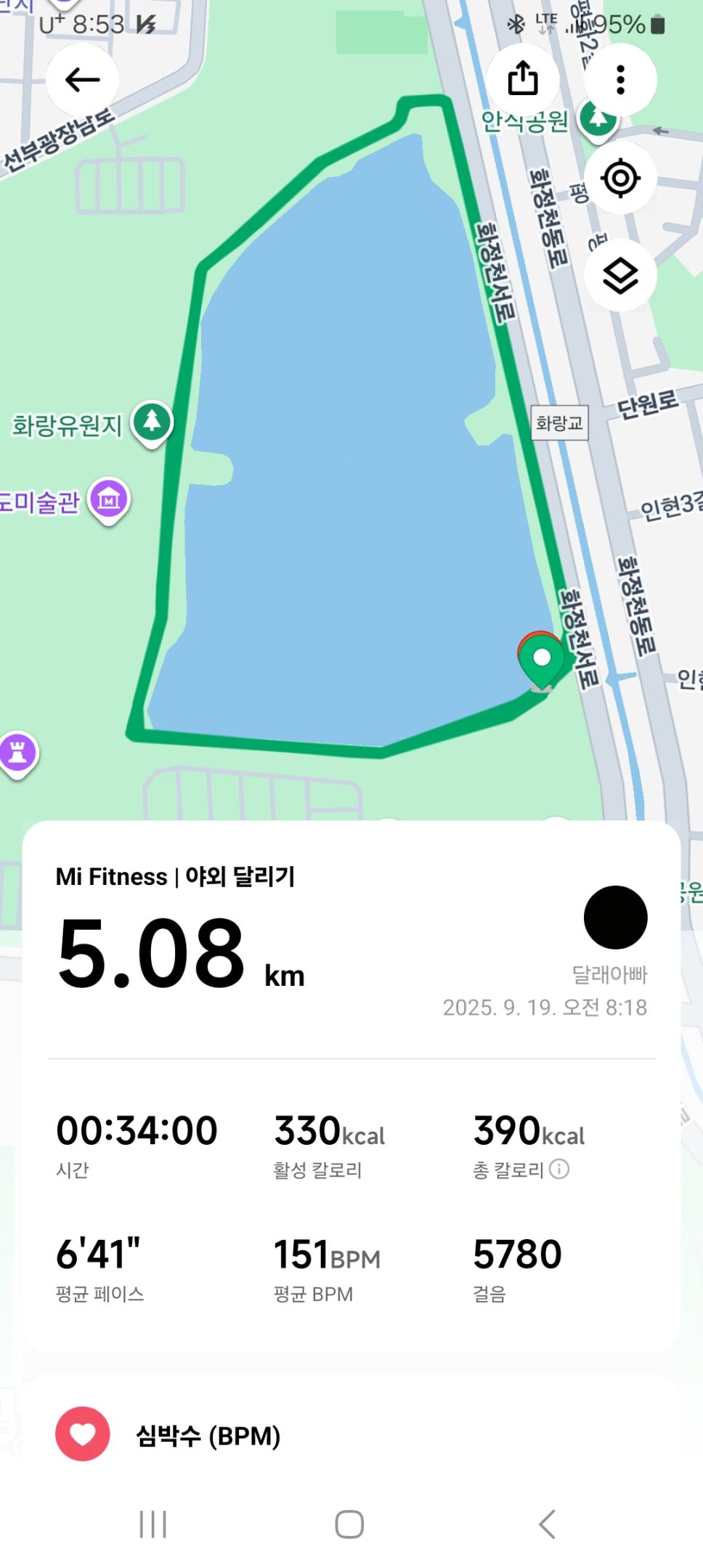The width and height of the screenshot is (703, 1568).
Task: Open the three-dot overflow menu
Action: (x=620, y=80)
